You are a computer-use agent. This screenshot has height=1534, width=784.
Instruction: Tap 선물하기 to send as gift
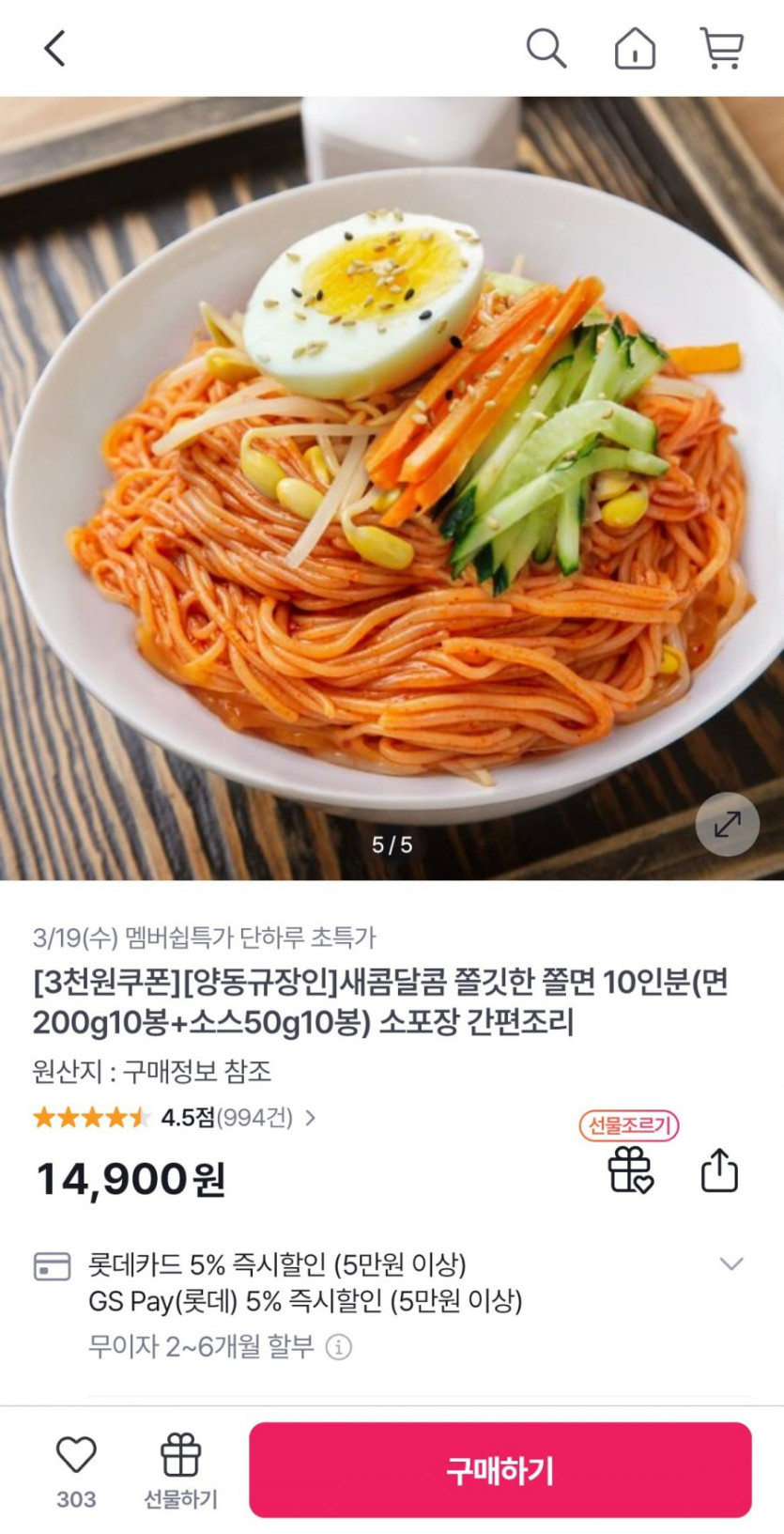point(180,1470)
